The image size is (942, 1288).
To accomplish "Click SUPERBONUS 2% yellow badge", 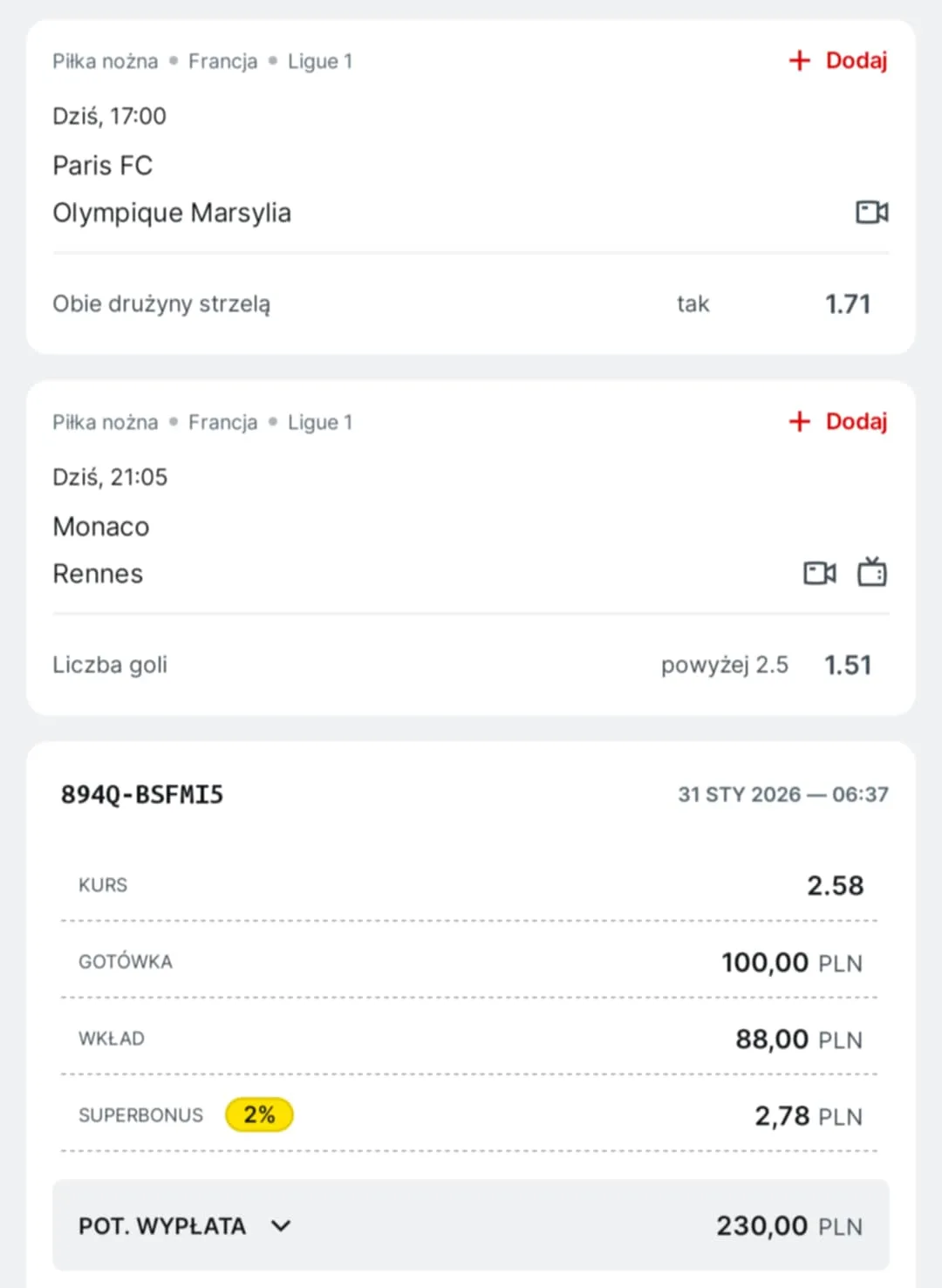I will coord(259,1114).
